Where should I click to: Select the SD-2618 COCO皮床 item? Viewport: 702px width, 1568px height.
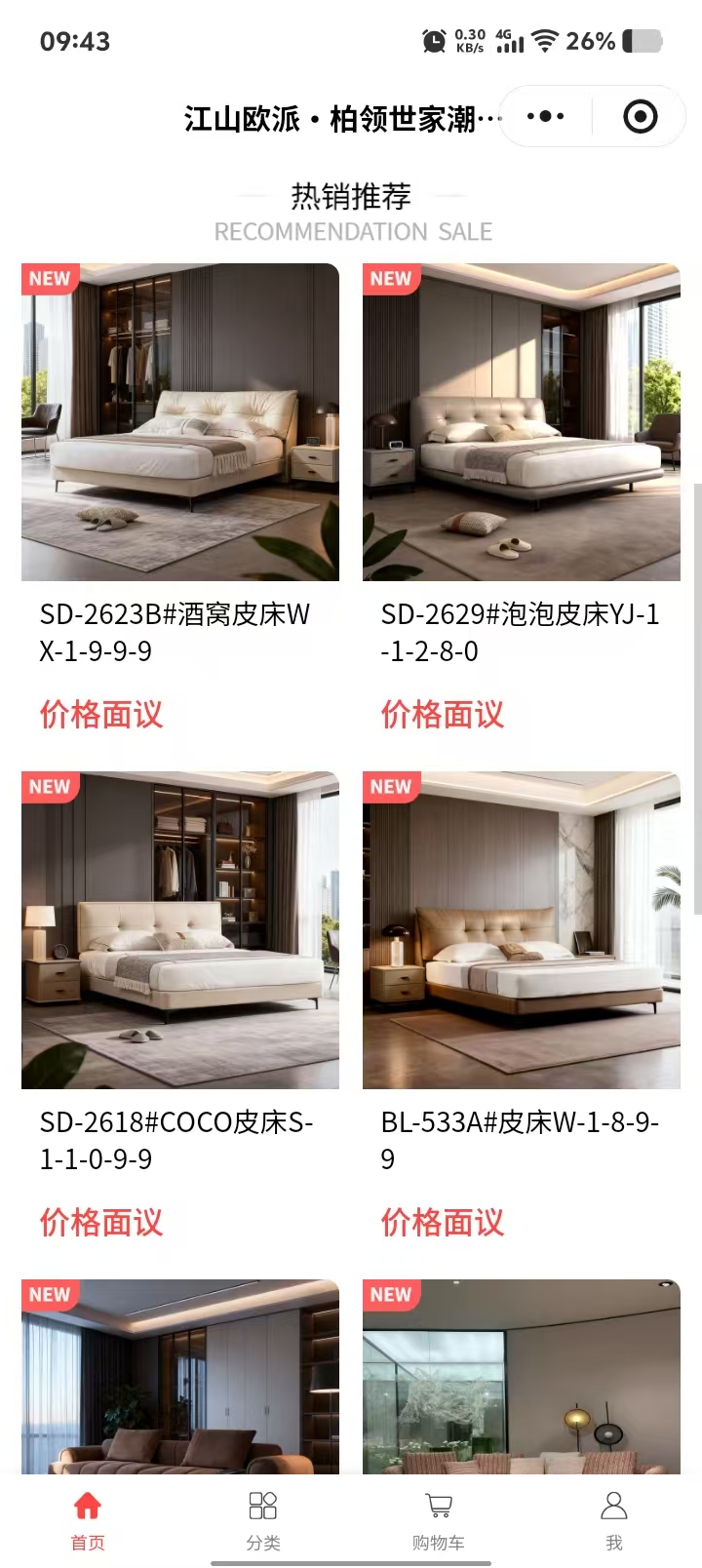point(180,930)
